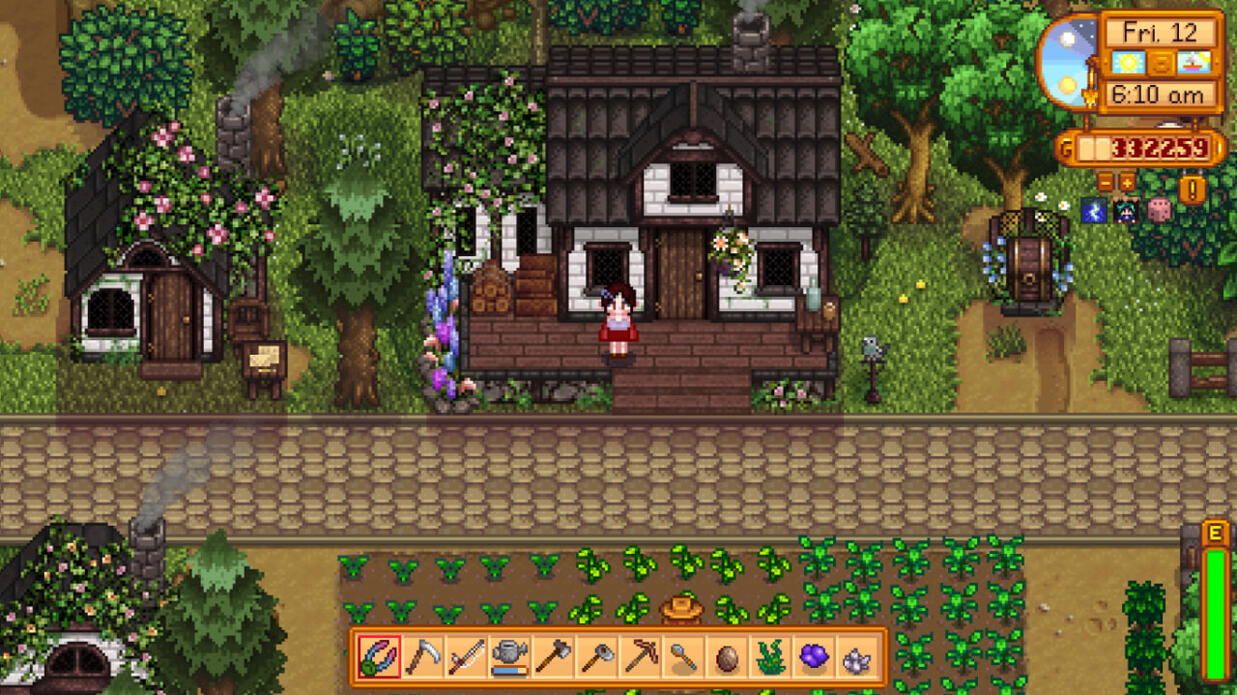This screenshot has width=1237, height=695.
Task: Select the scepter tool
Action: [x=684, y=657]
